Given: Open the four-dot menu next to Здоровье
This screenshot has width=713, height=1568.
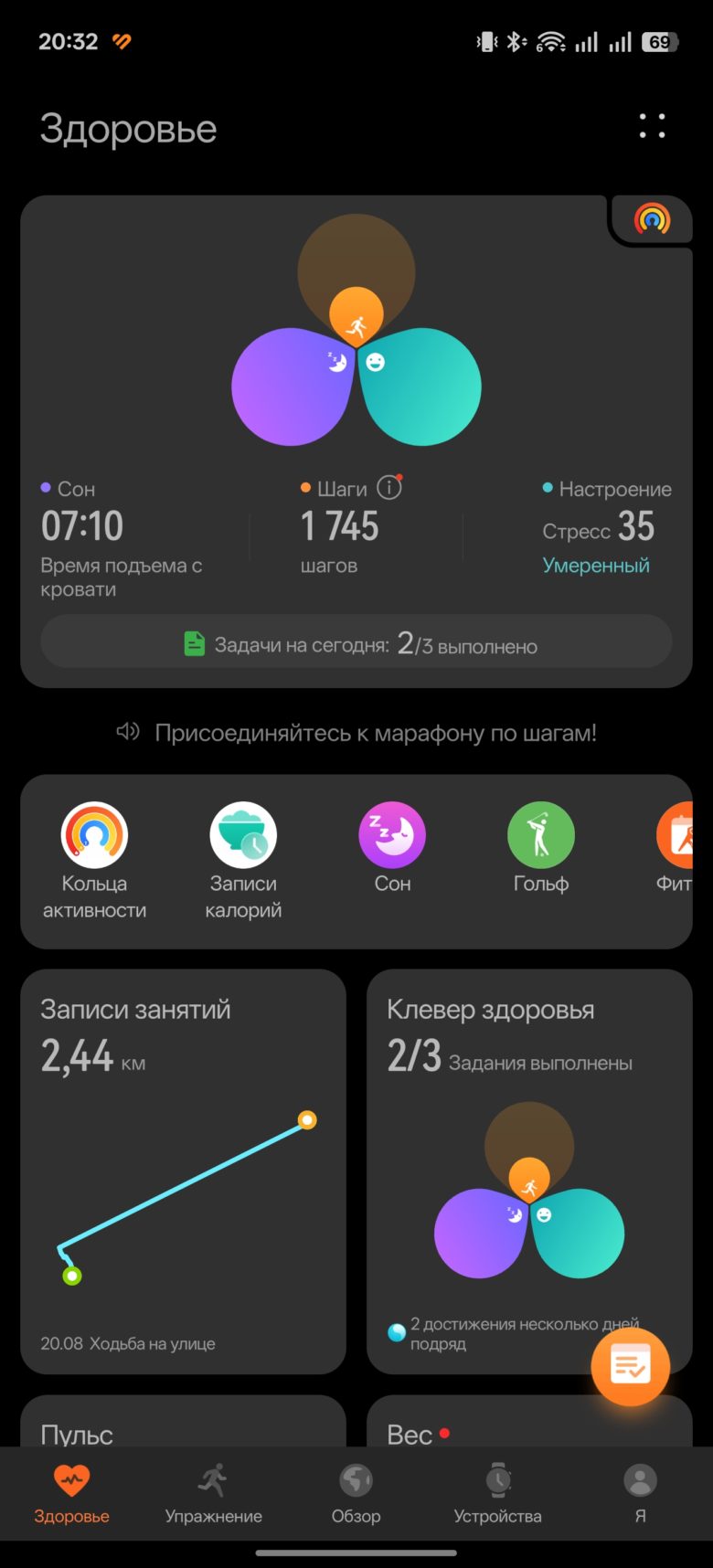Looking at the screenshot, I should 652,126.
